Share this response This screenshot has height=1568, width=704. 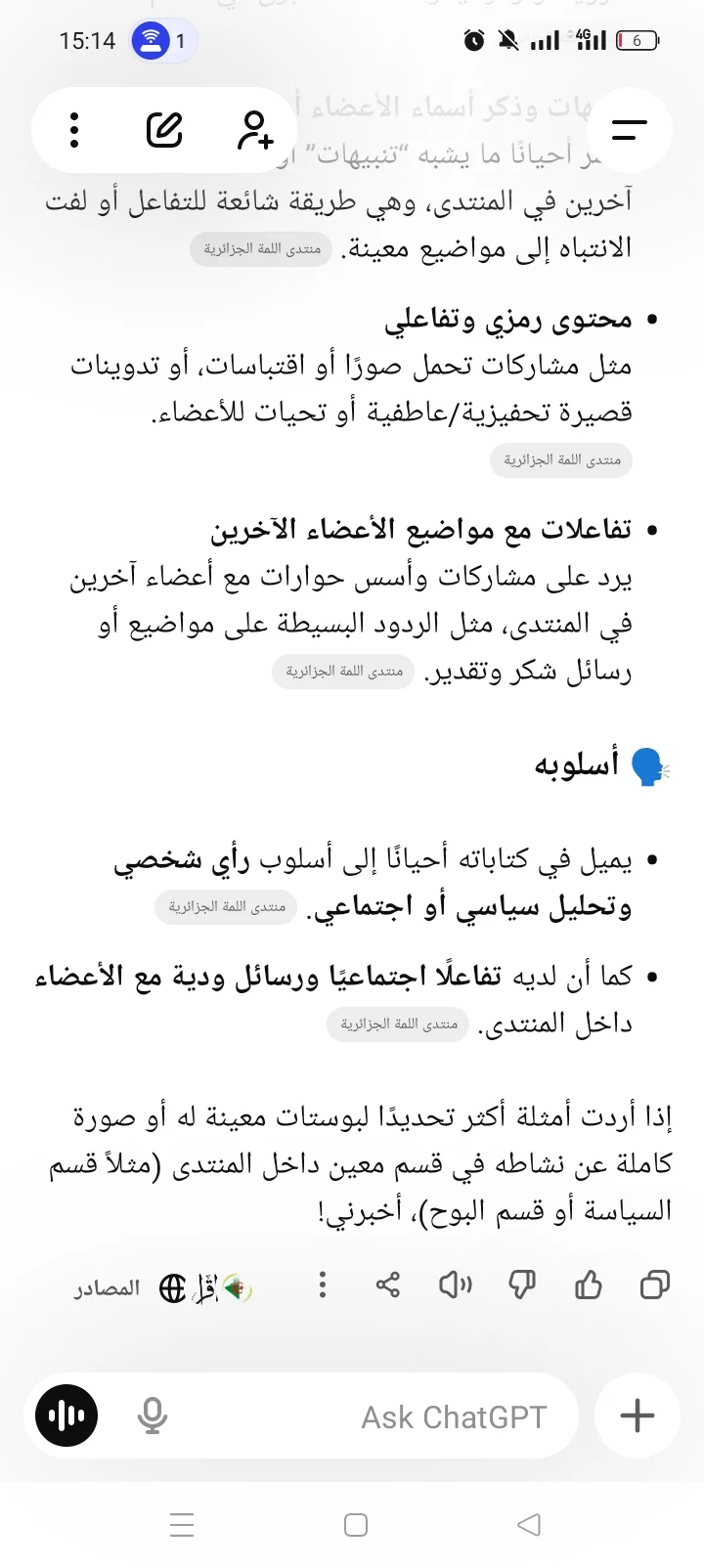[388, 1285]
